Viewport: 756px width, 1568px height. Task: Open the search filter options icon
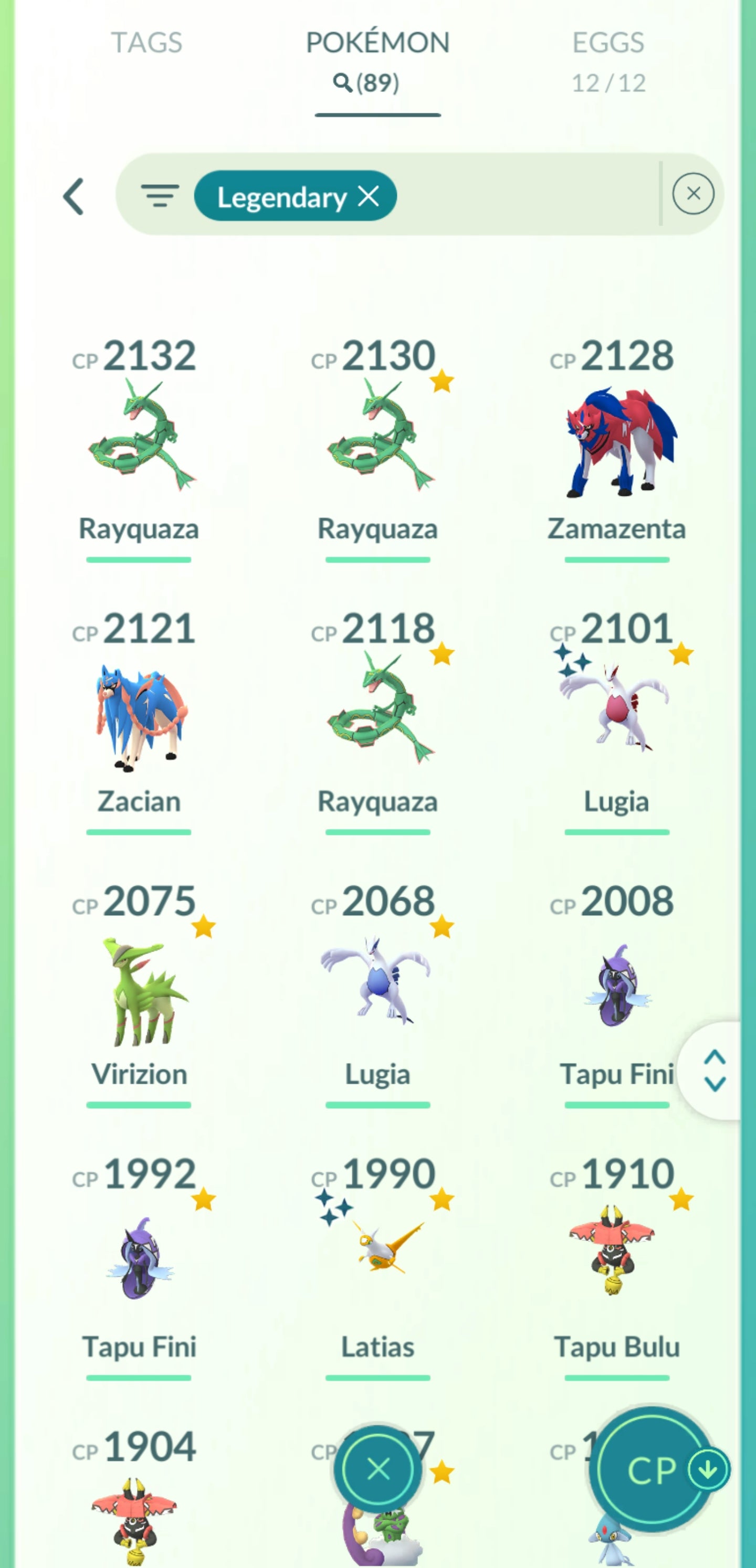(x=160, y=196)
